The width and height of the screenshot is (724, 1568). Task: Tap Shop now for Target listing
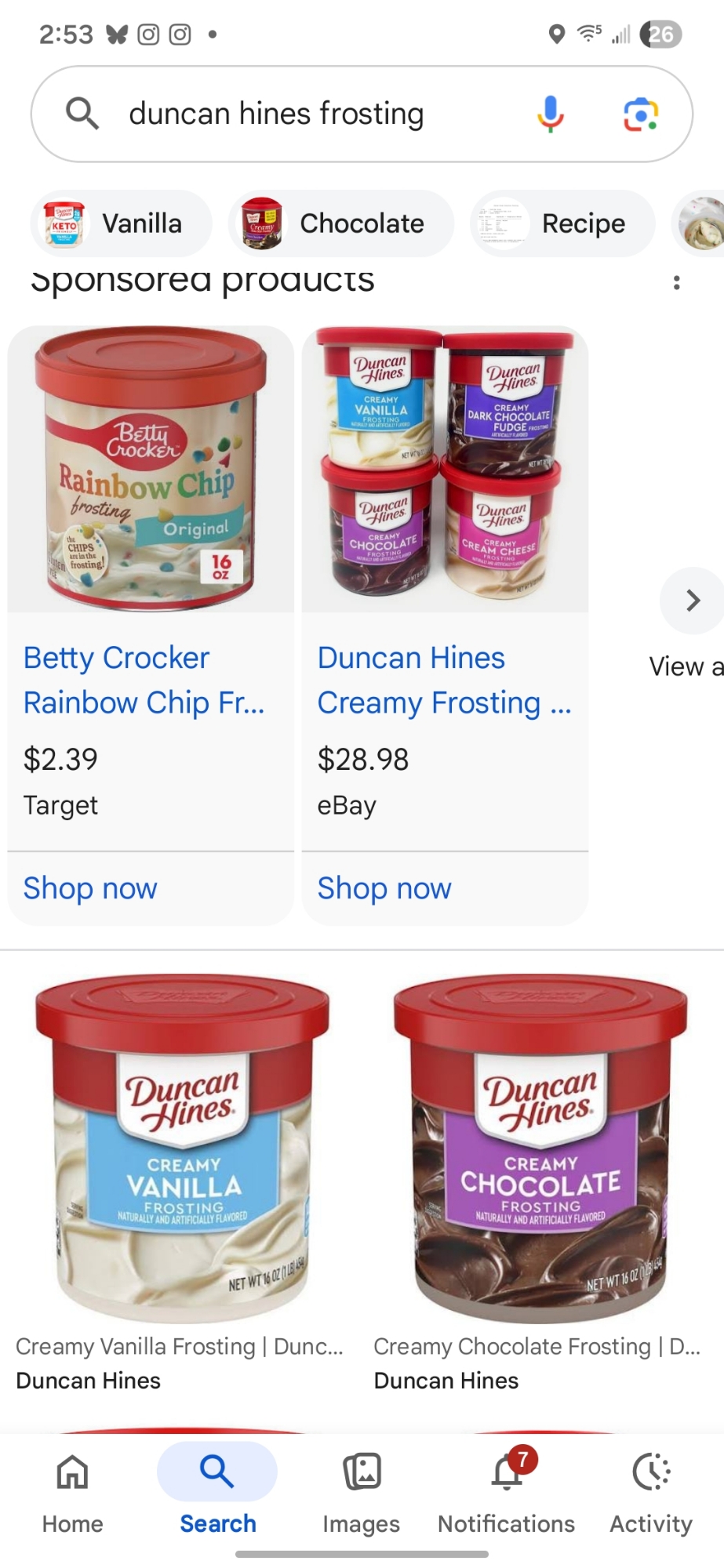click(x=90, y=888)
